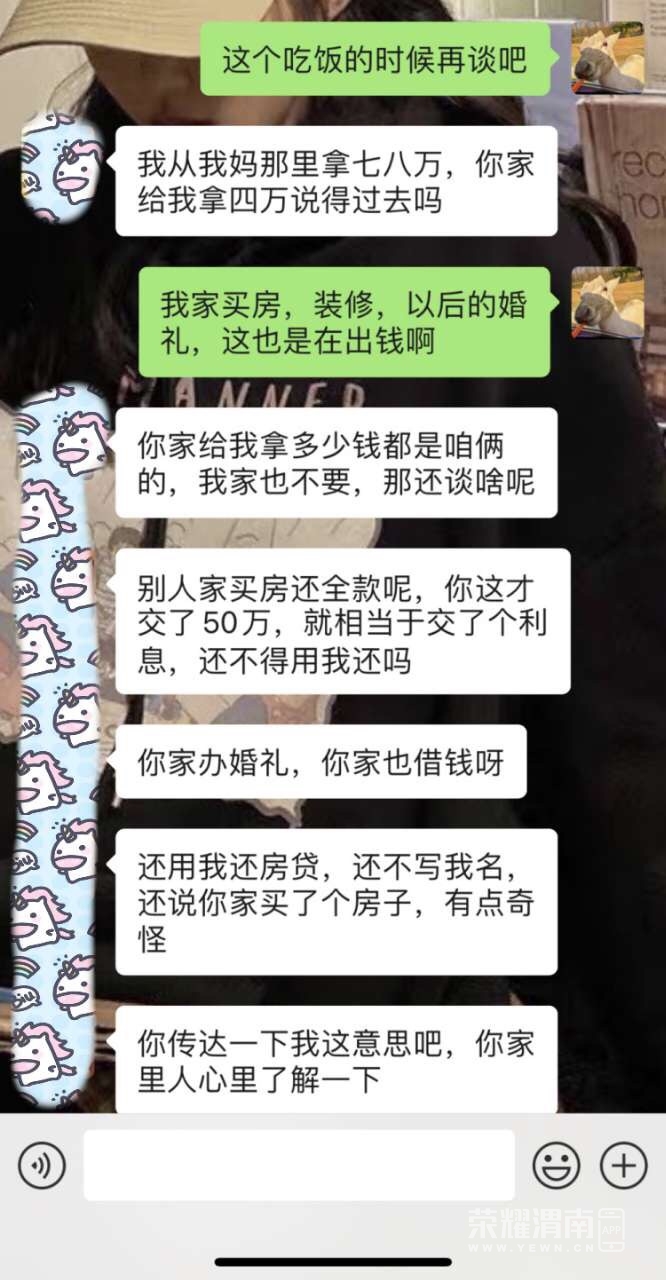This screenshot has width=666, height=1280.
Task: Open avatar beside 这个吃饭的时候再谈吧 message
Action: (607, 58)
